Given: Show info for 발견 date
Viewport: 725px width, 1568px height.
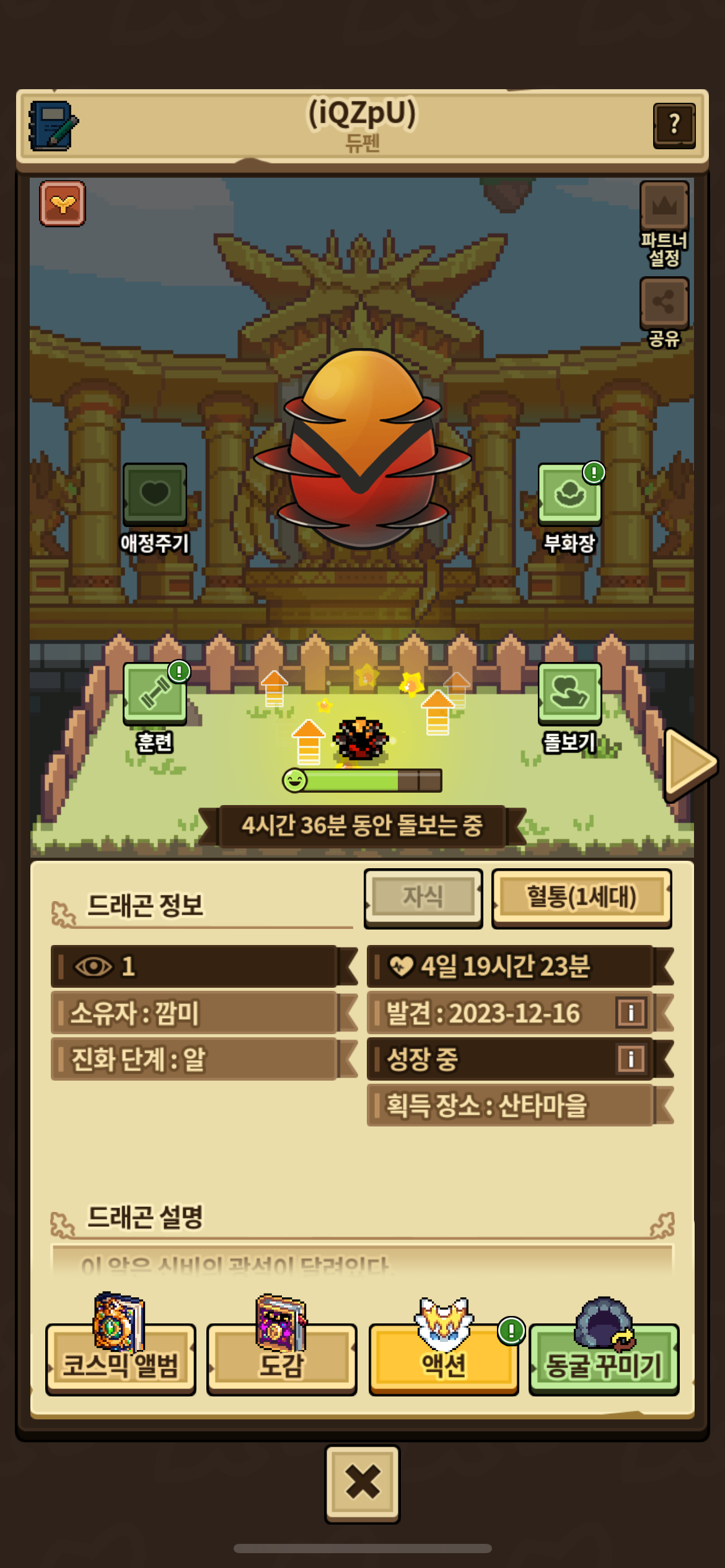Looking at the screenshot, I should pyautogui.click(x=631, y=1013).
